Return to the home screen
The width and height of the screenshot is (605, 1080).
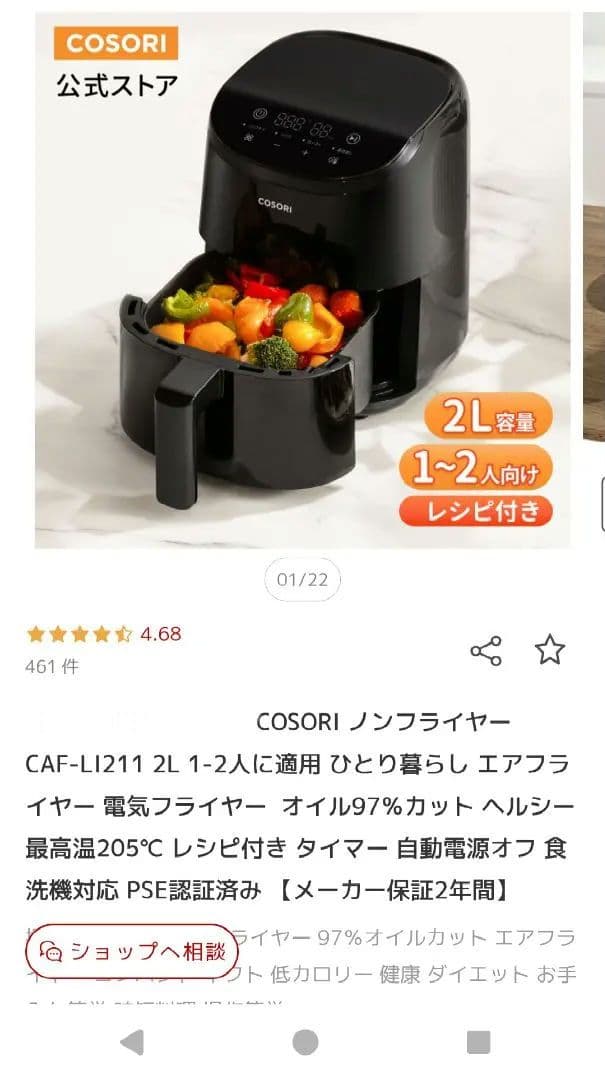click(x=305, y=1042)
